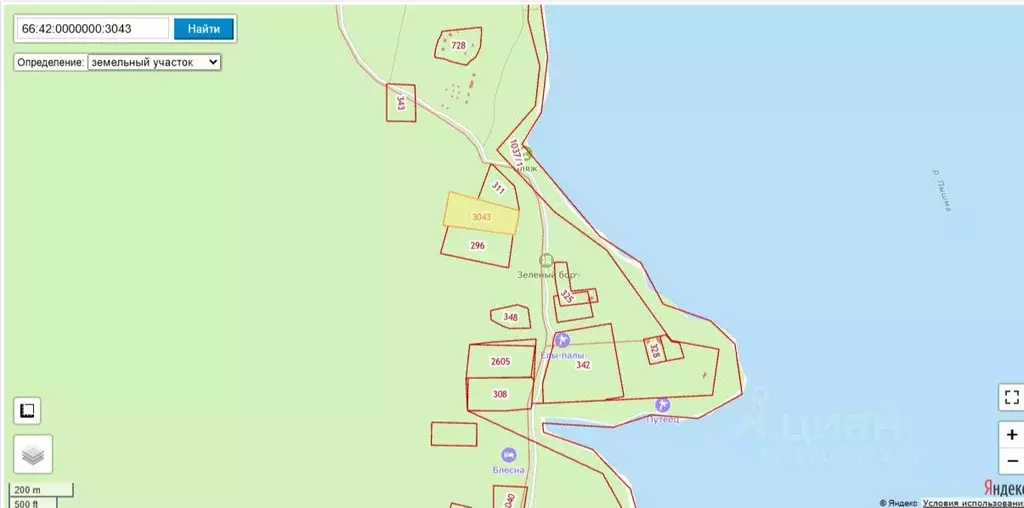1024x508 pixels.
Task: Open the map layers switcher
Action: pos(33,455)
